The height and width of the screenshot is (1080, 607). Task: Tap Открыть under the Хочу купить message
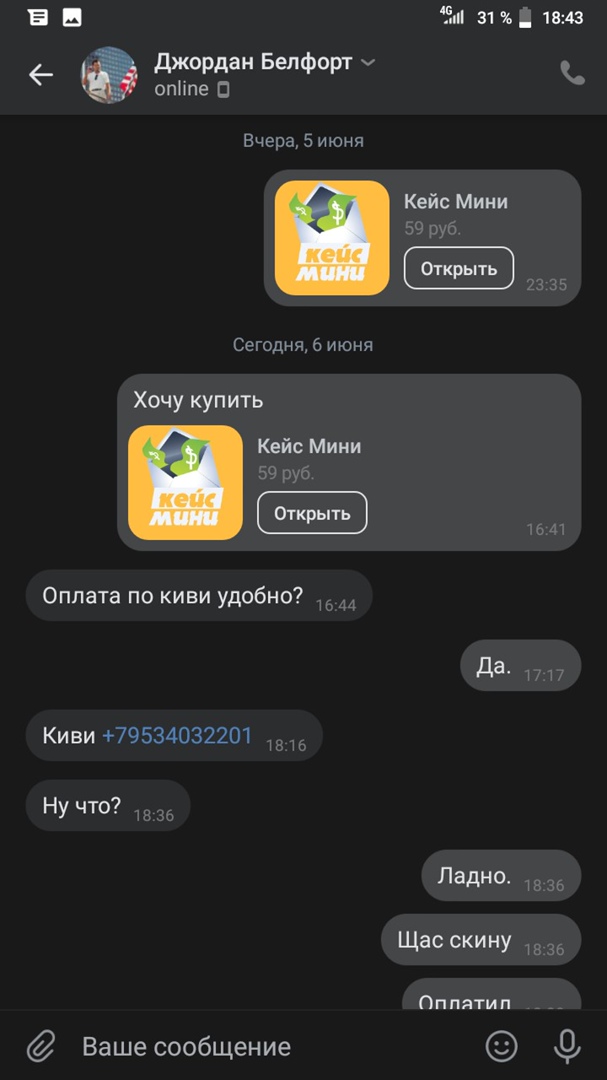pyautogui.click(x=312, y=513)
